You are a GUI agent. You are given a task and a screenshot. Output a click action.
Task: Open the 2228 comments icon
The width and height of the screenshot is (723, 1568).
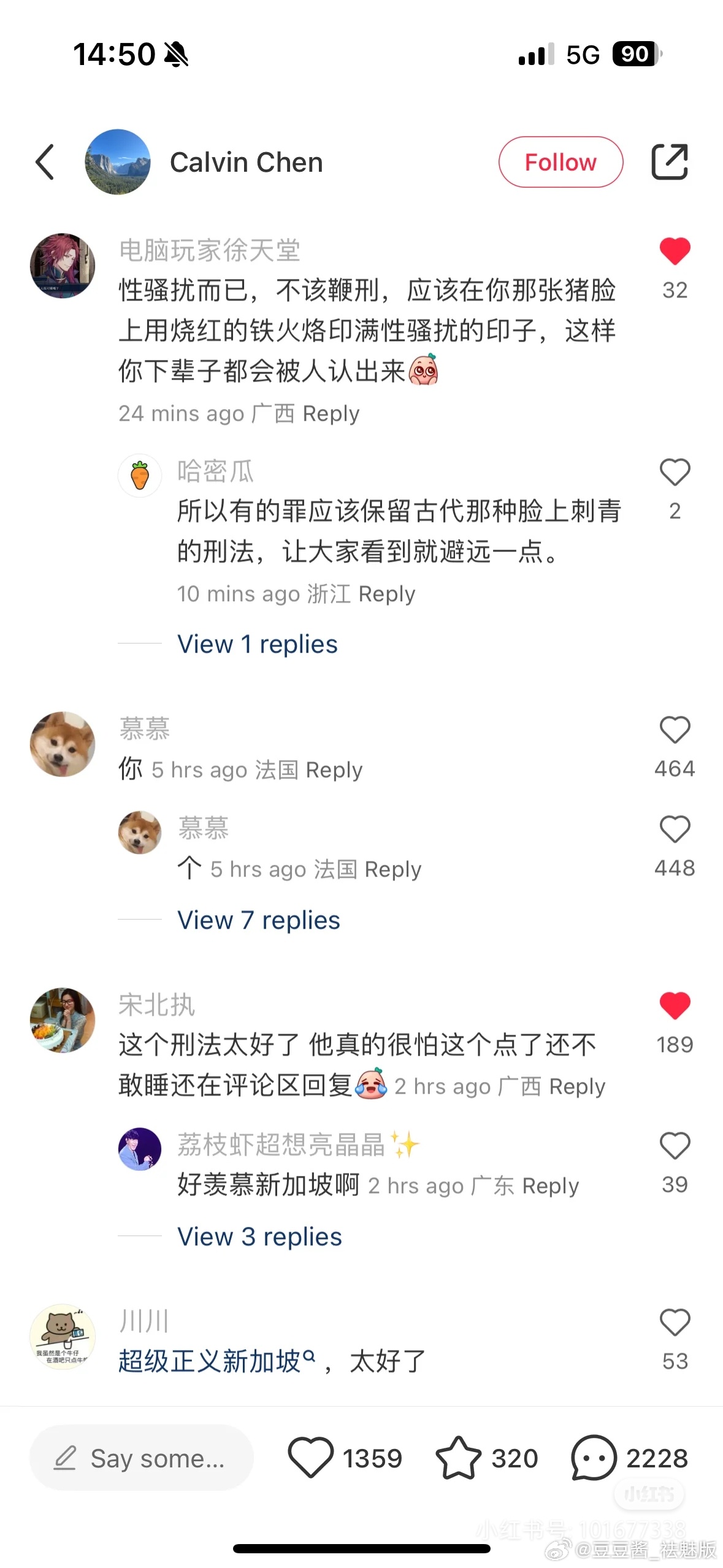click(x=593, y=1459)
